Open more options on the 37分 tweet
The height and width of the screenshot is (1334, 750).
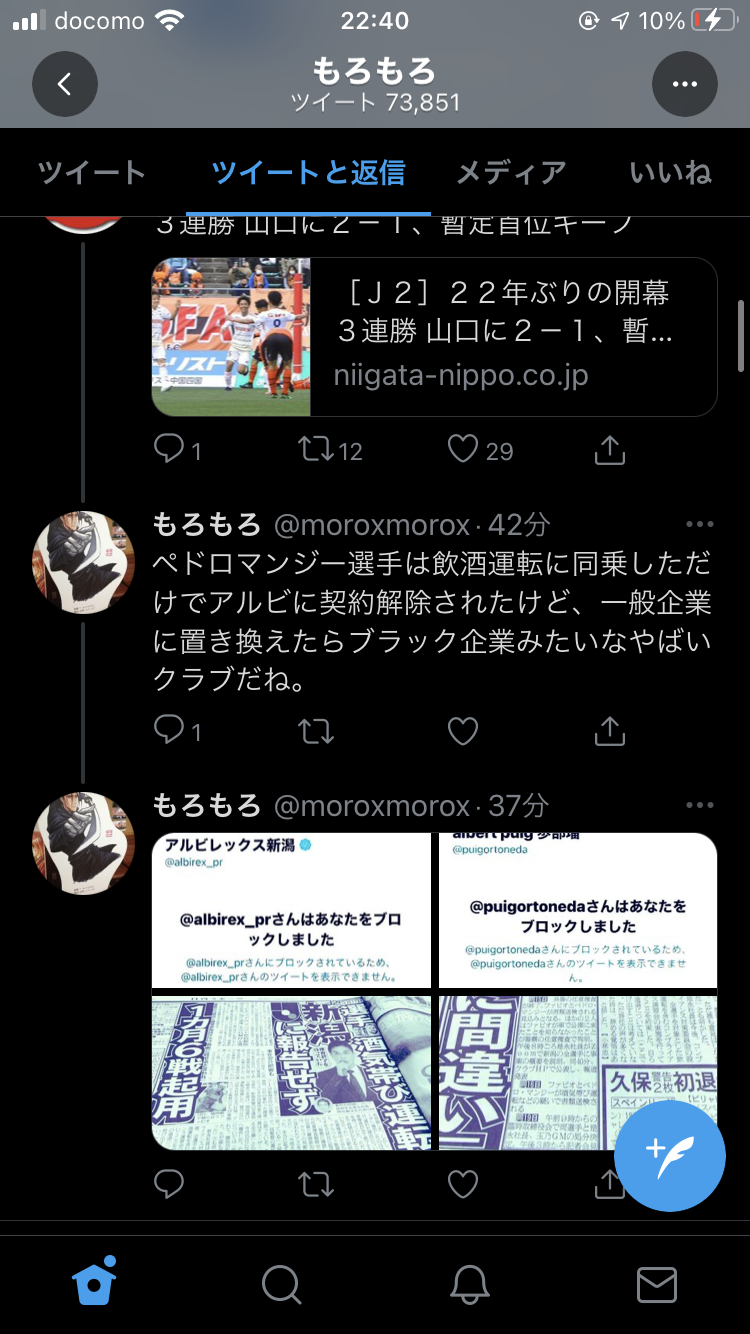(x=699, y=805)
